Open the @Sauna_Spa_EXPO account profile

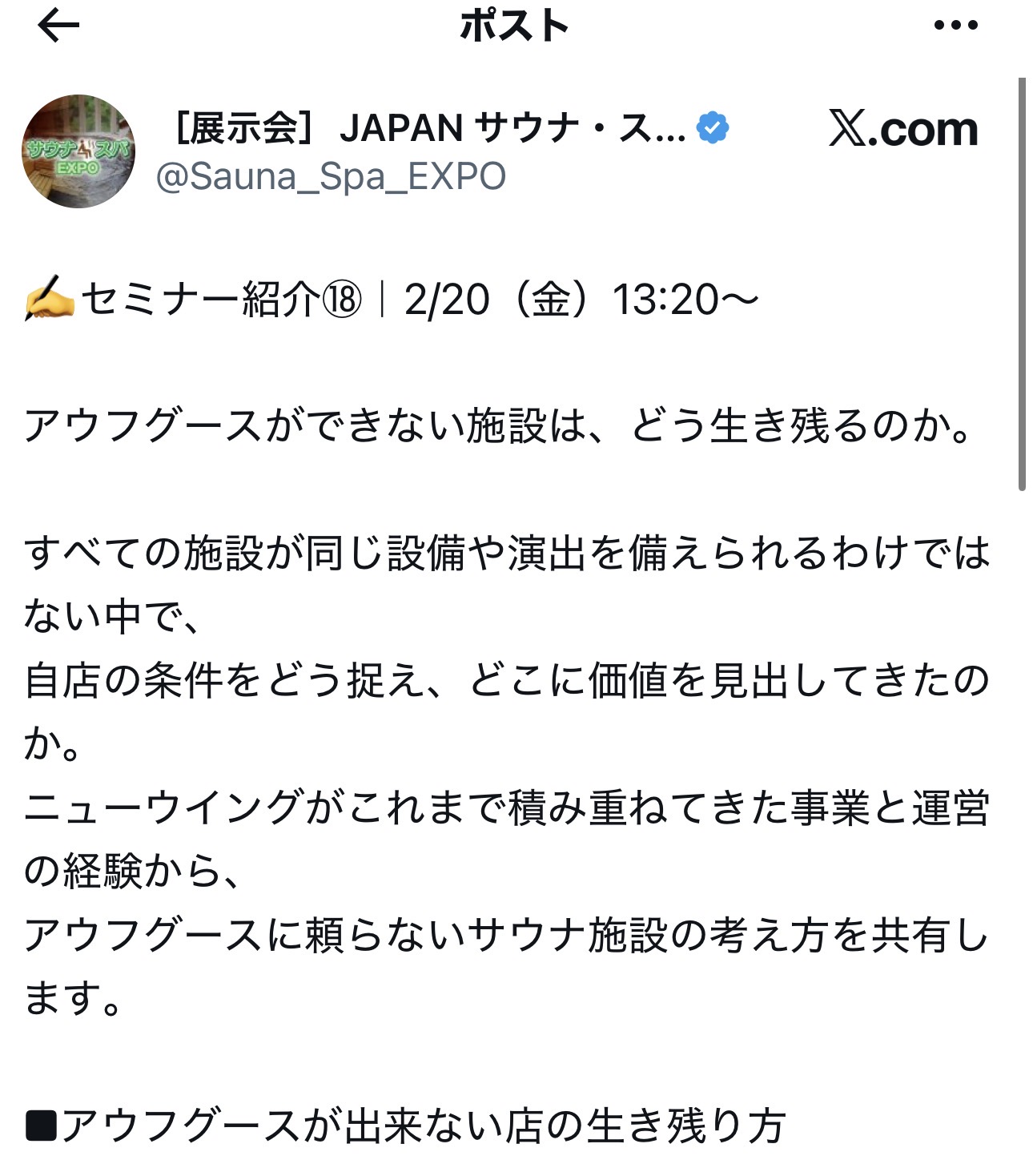point(330,176)
